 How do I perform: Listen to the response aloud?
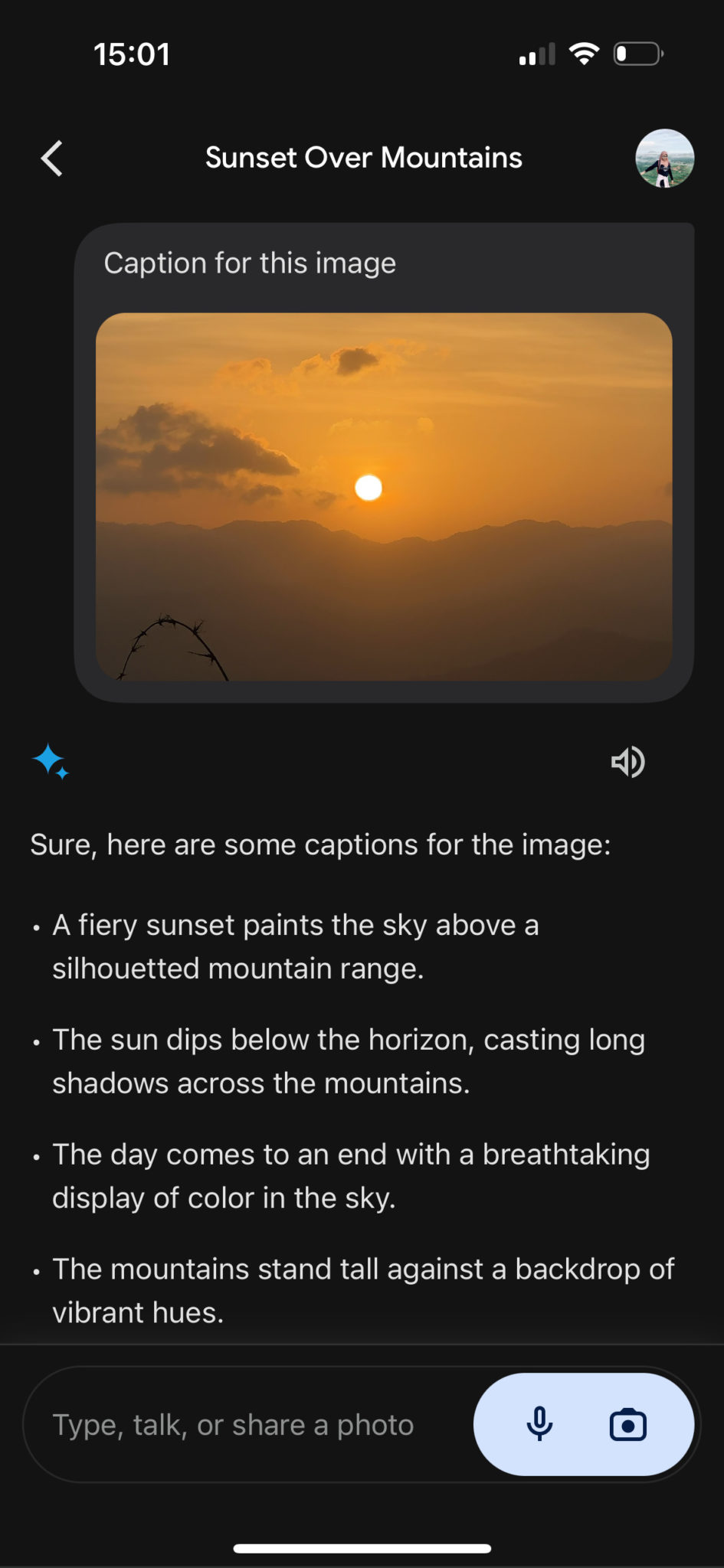[627, 762]
